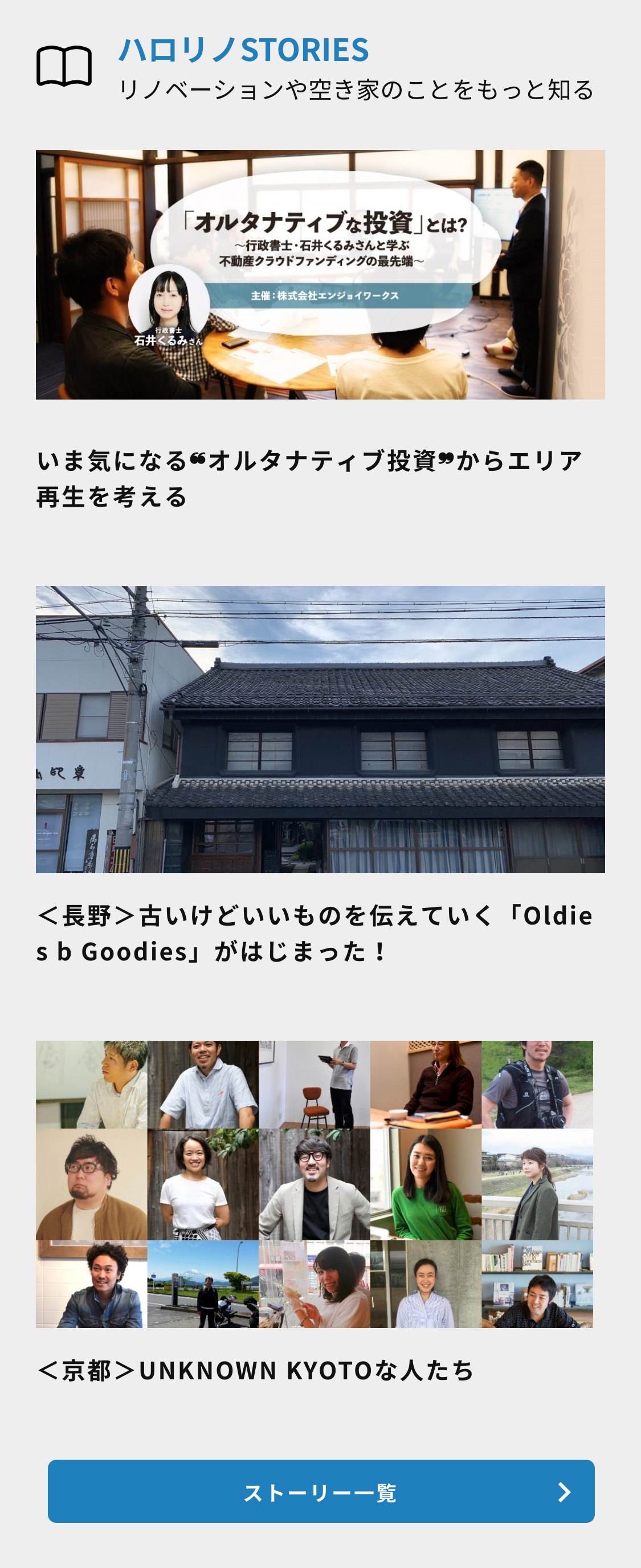This screenshot has height=1568, width=641.
Task: Tap the ストーリー一覧 button
Action: (x=321, y=1491)
